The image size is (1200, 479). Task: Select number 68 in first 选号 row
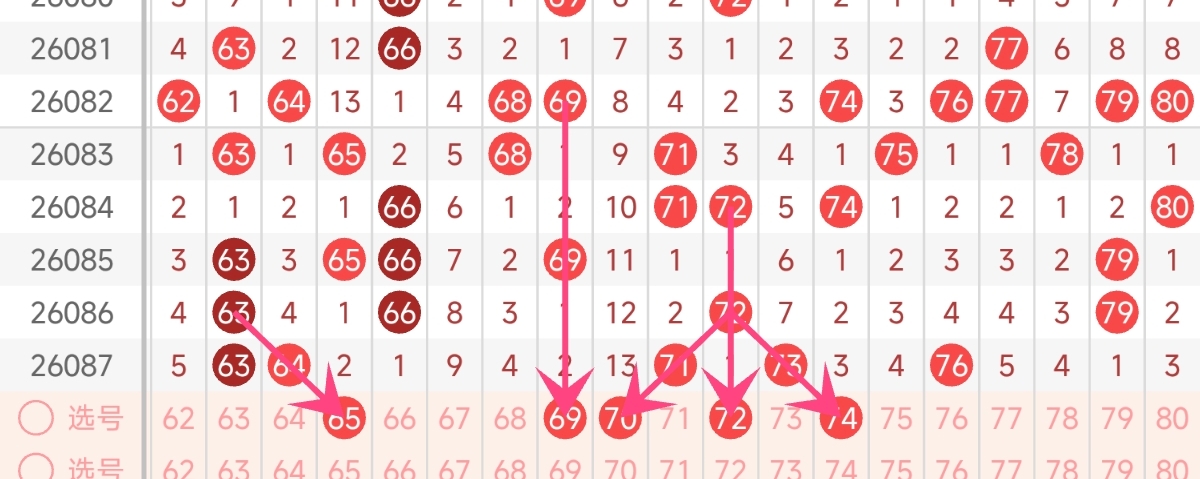(x=510, y=419)
